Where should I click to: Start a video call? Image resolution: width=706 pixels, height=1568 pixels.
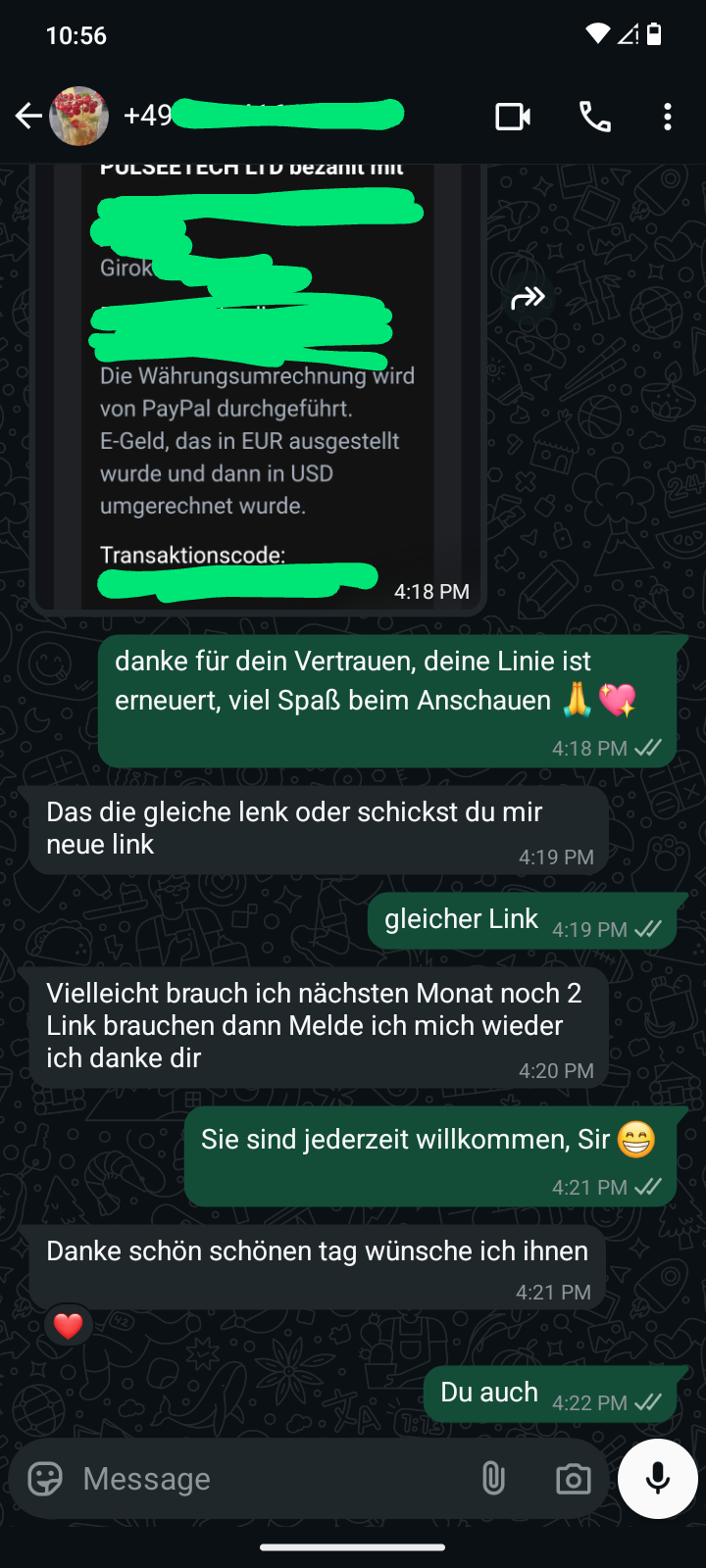click(513, 117)
